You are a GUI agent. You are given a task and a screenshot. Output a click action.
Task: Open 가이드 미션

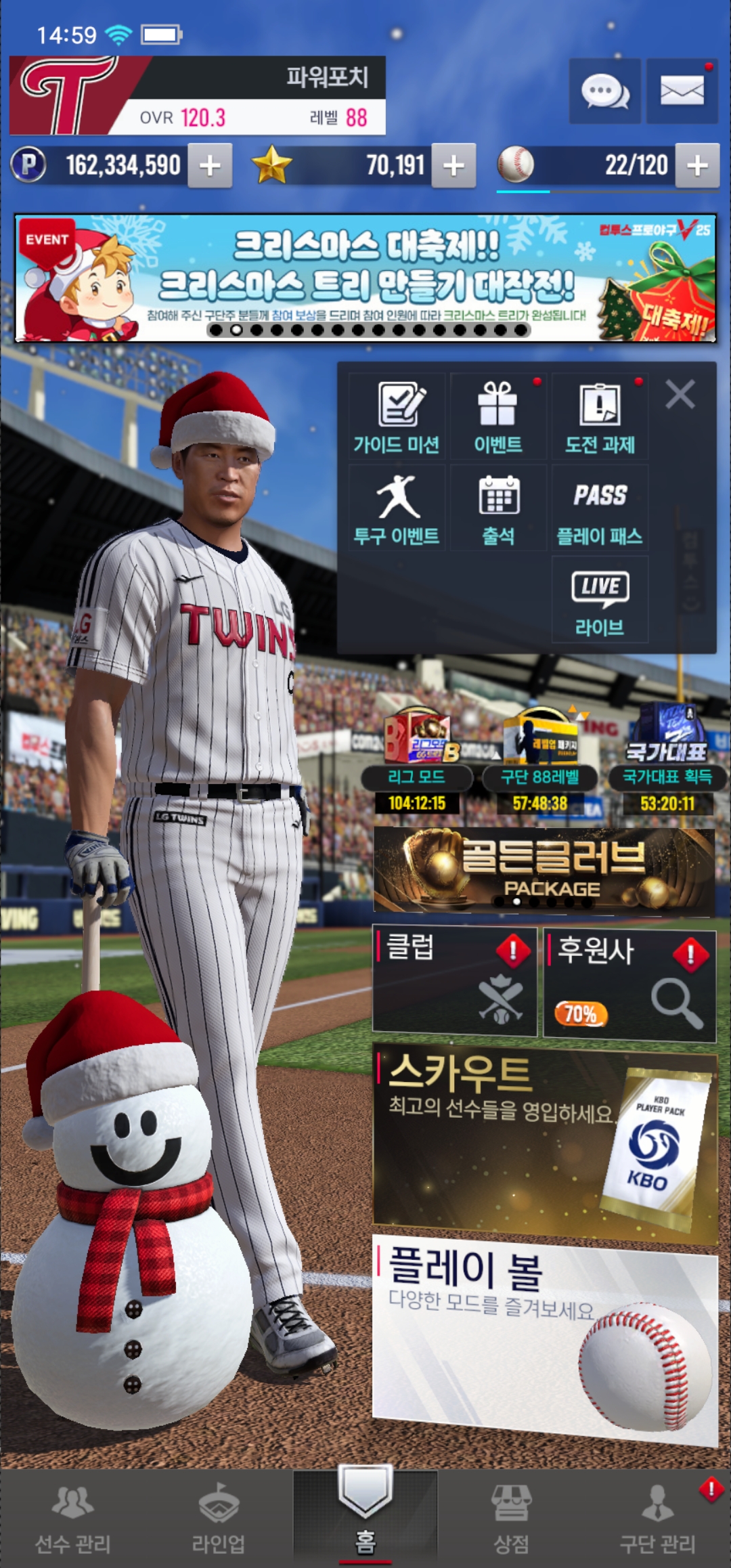(397, 417)
